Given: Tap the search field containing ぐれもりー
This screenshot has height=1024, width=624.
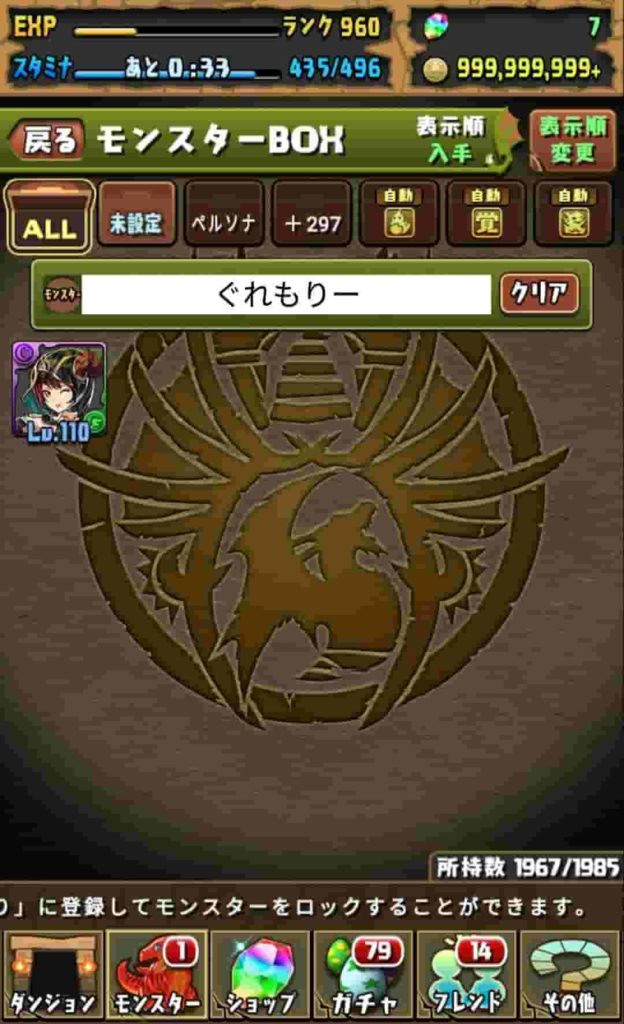Looking at the screenshot, I should point(286,295).
